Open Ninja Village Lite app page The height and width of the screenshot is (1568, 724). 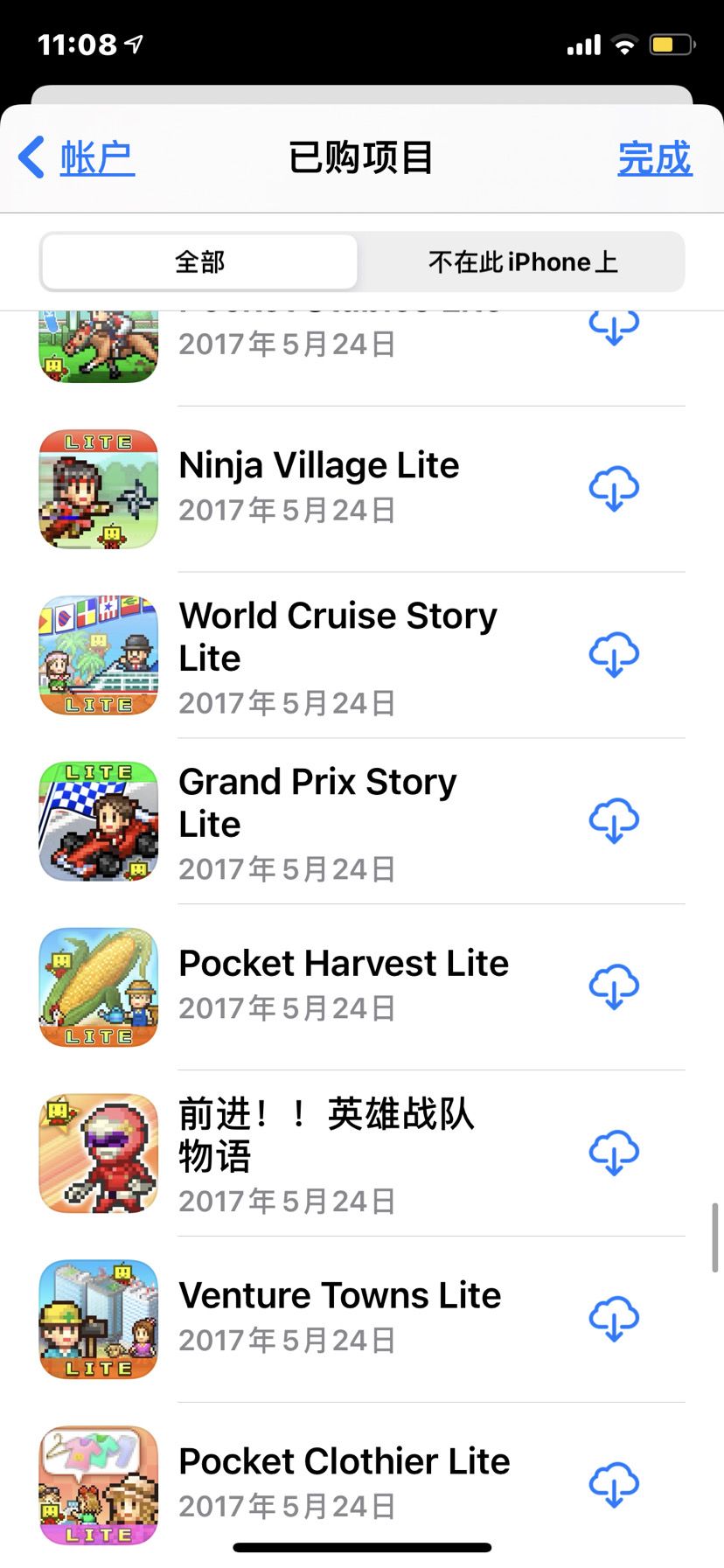click(x=318, y=466)
